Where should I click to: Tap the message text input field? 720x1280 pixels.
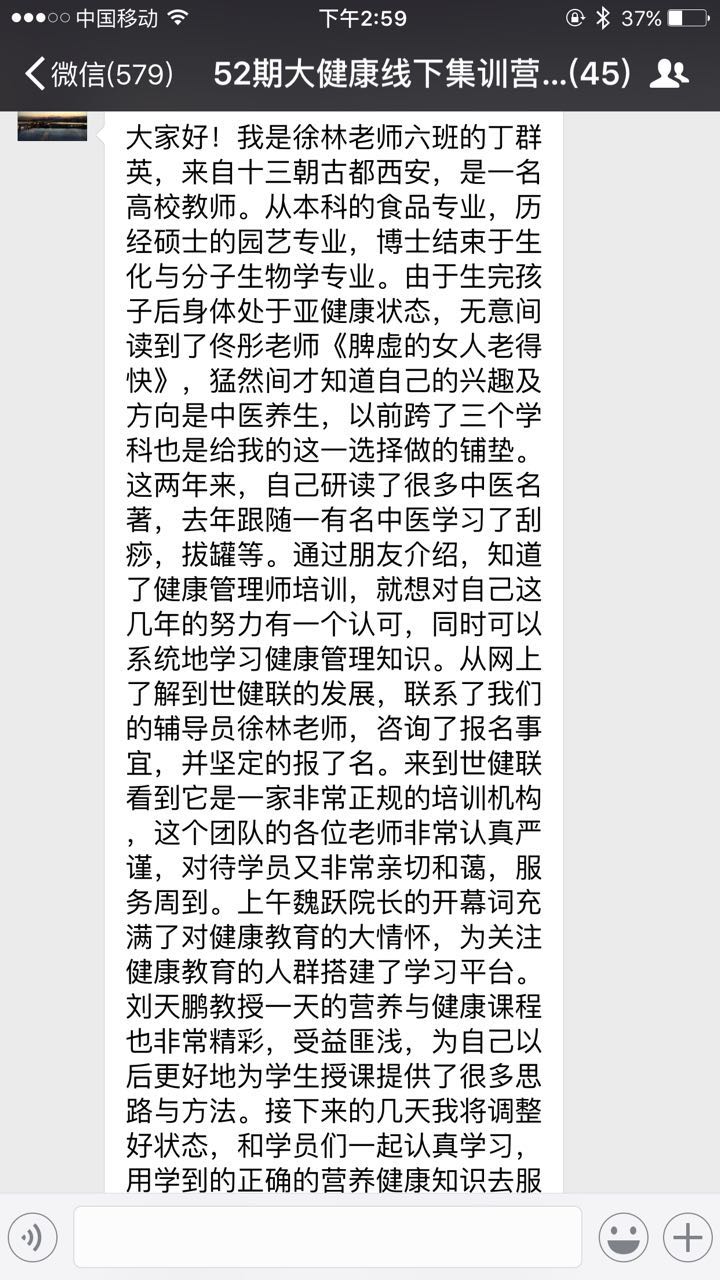(x=327, y=1237)
